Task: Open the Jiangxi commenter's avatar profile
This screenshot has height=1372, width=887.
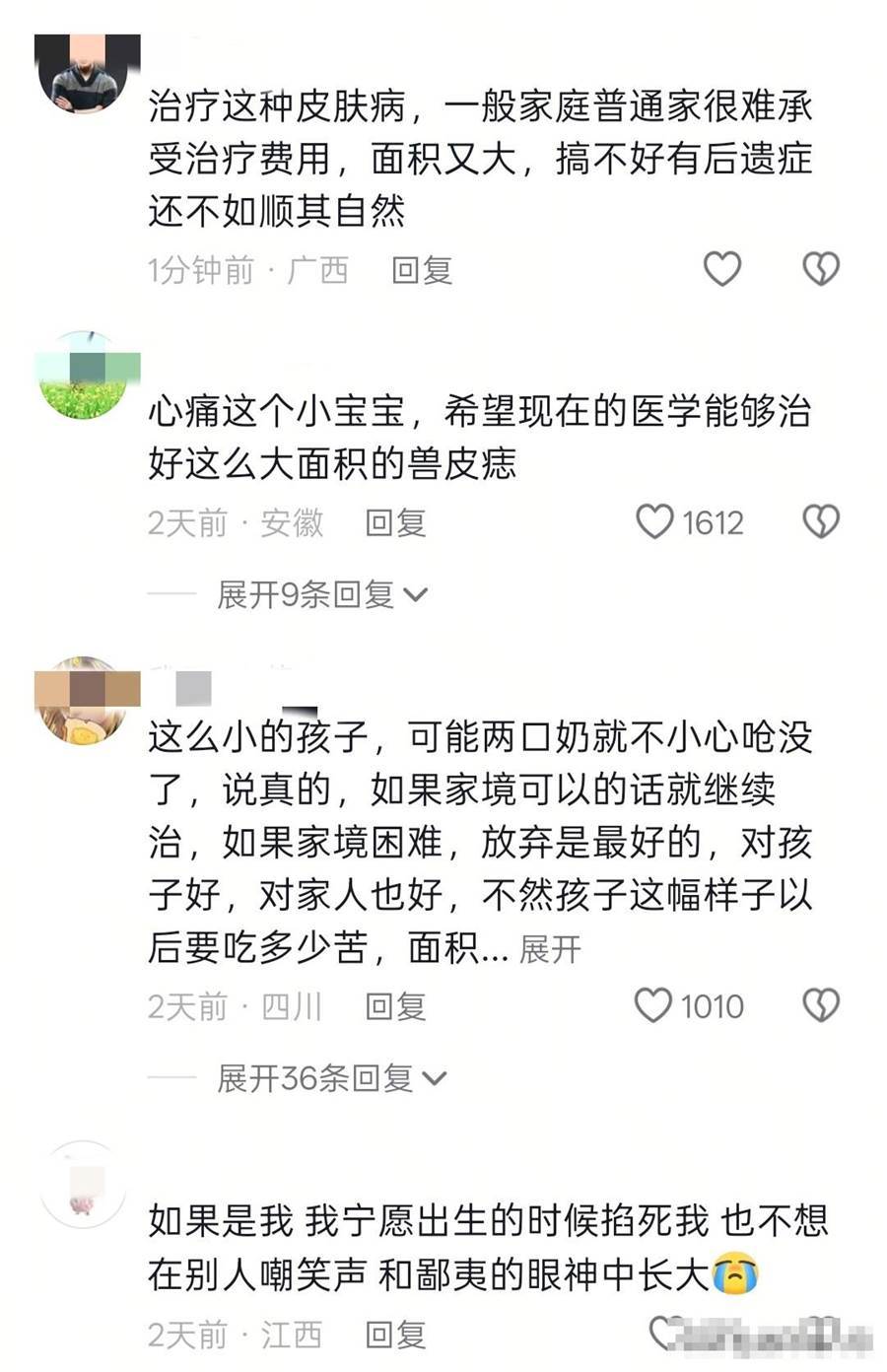Action: pos(84,1184)
